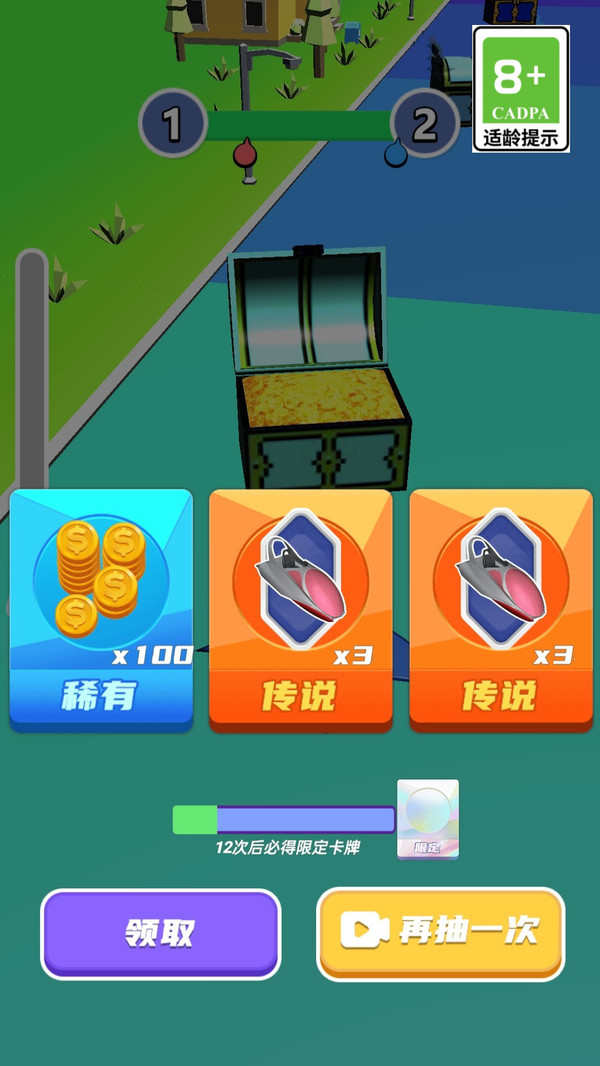Viewport: 600px width, 1066px height.
Task: Open the CADPA 8+ 适龄提示 badge
Action: coord(520,90)
